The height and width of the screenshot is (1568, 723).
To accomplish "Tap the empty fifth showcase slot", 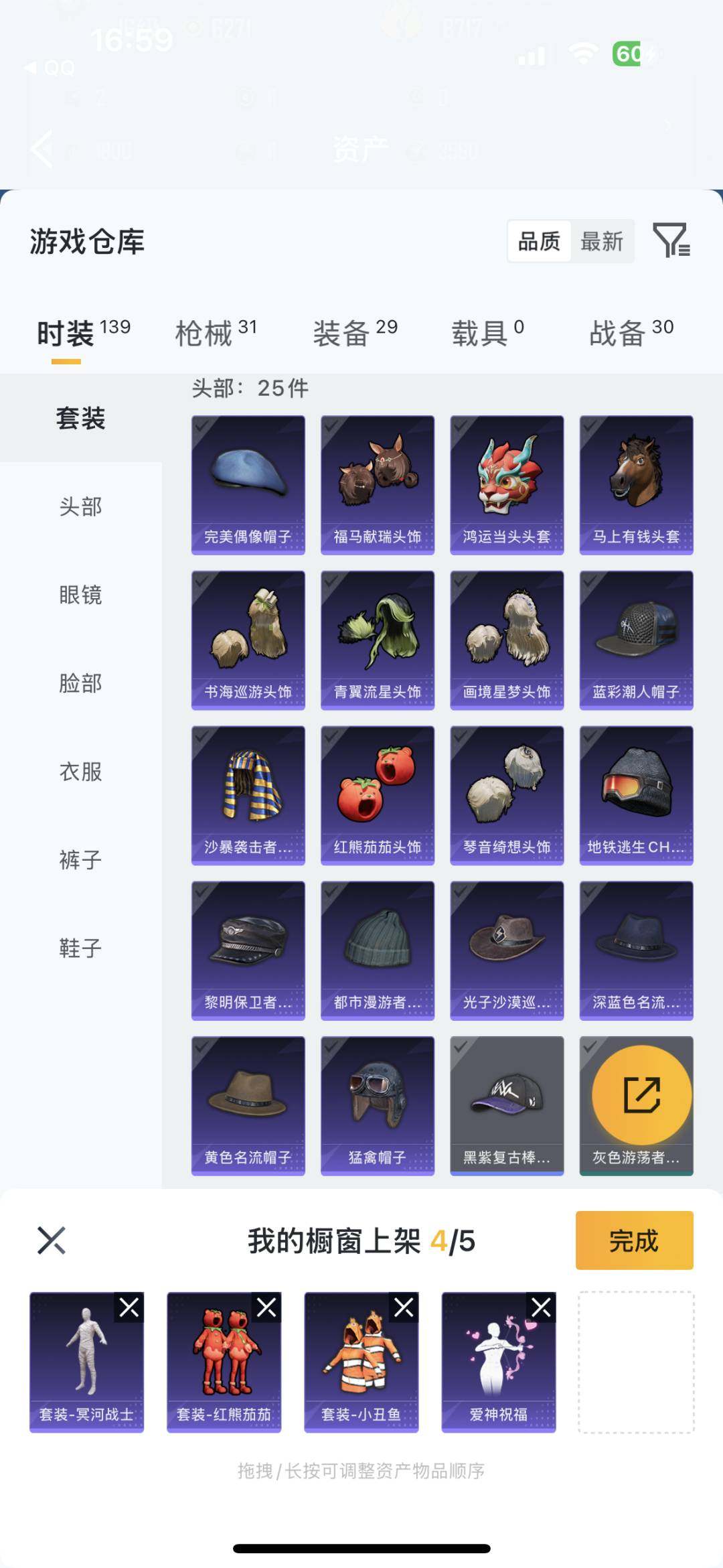I will tap(637, 1362).
